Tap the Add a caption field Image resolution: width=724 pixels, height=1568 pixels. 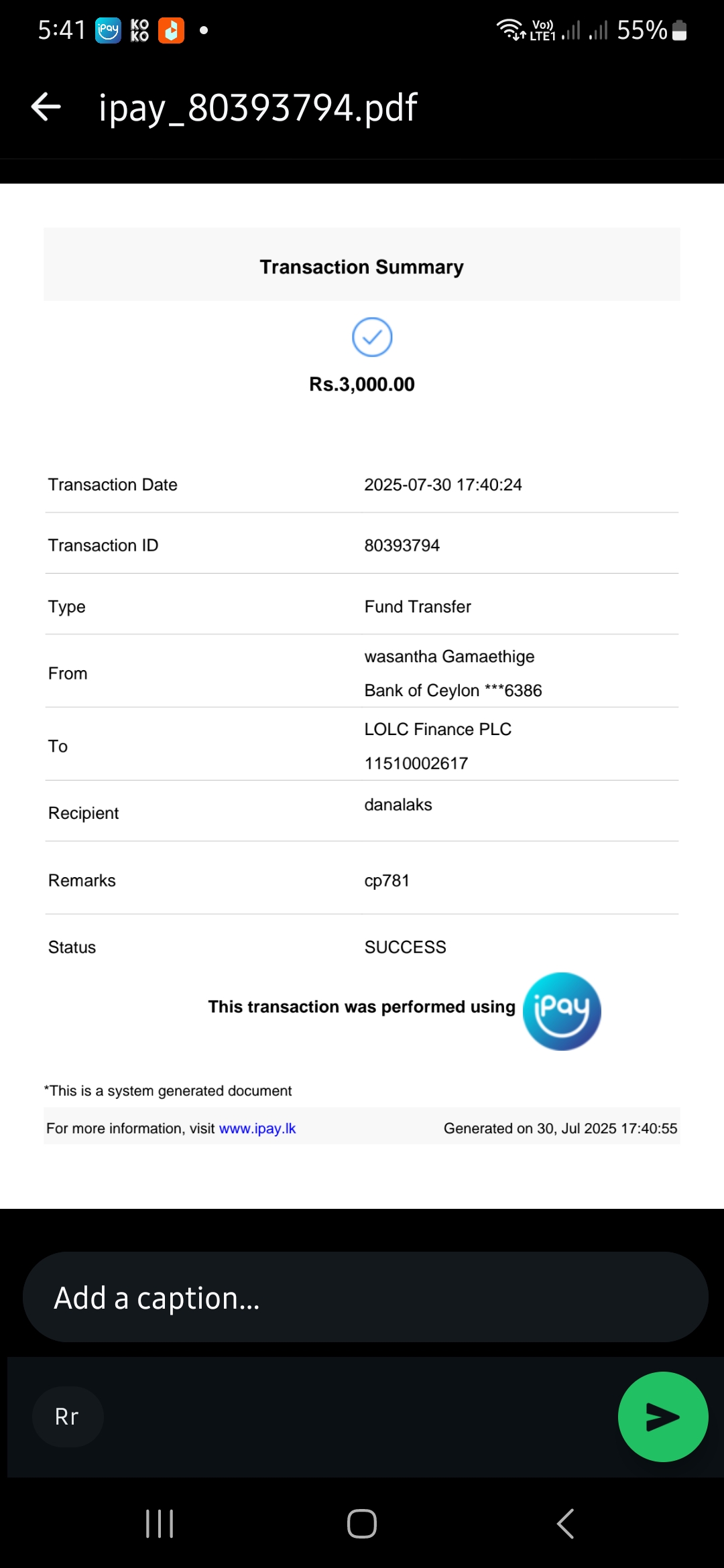pos(365,1297)
